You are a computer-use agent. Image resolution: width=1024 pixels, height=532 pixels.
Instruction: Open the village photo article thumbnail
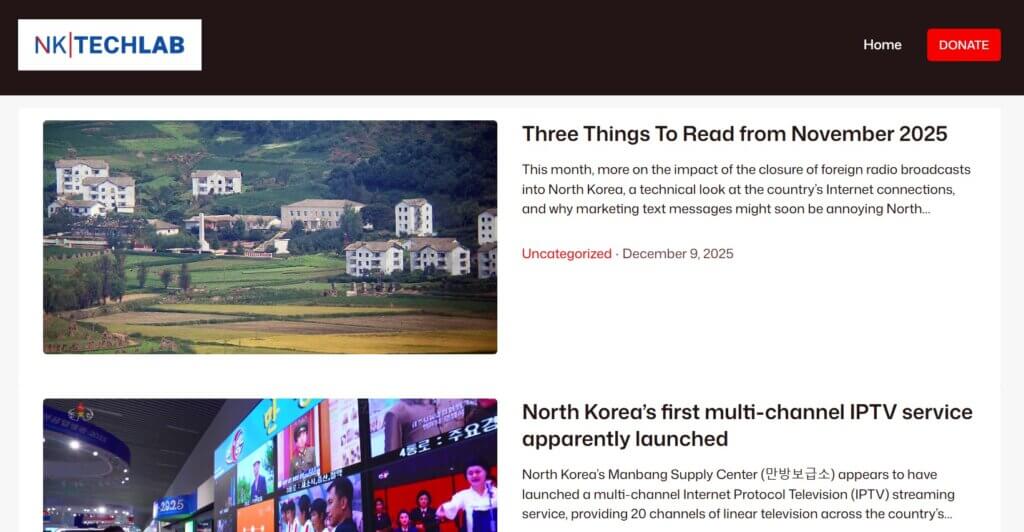point(270,237)
